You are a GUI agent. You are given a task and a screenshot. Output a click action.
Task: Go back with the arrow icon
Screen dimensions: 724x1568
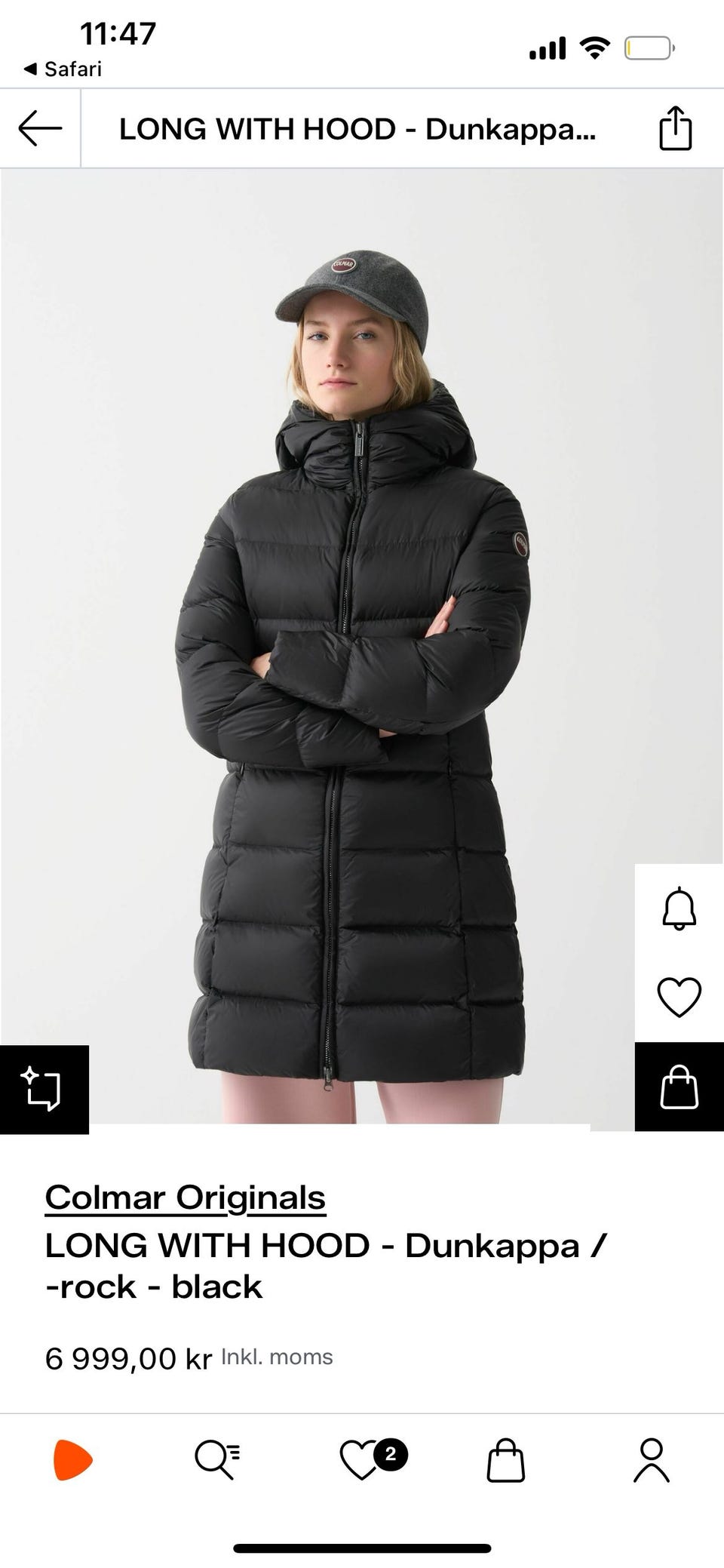tap(40, 128)
